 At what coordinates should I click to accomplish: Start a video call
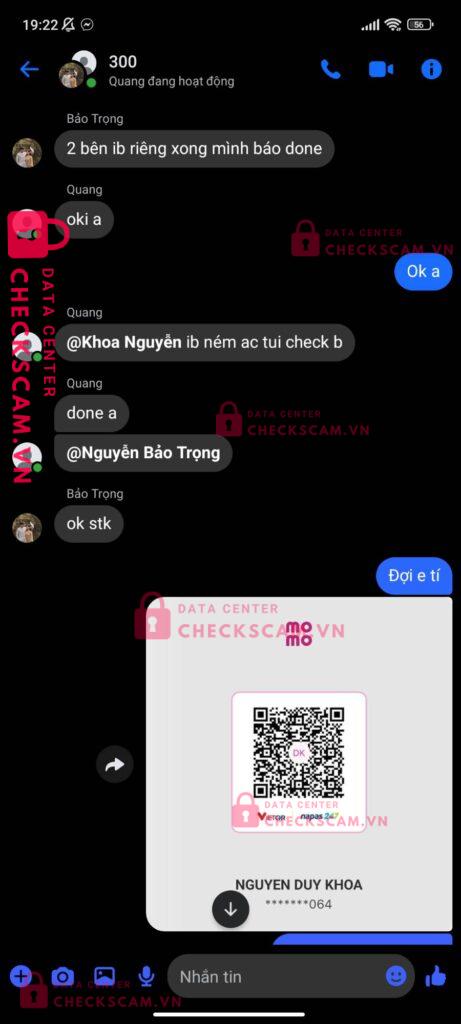[x=381, y=69]
